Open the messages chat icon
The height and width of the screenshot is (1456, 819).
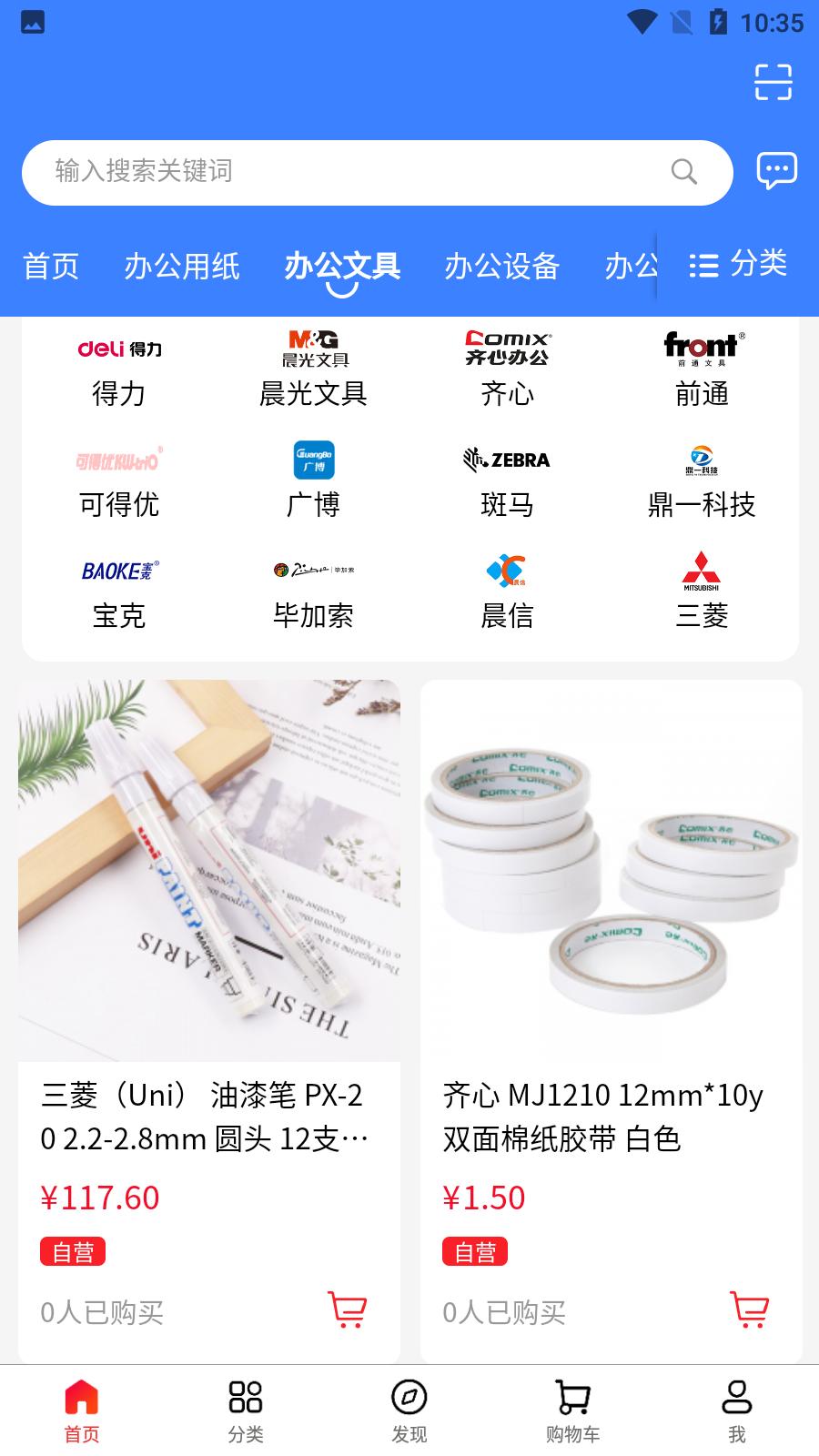(776, 171)
